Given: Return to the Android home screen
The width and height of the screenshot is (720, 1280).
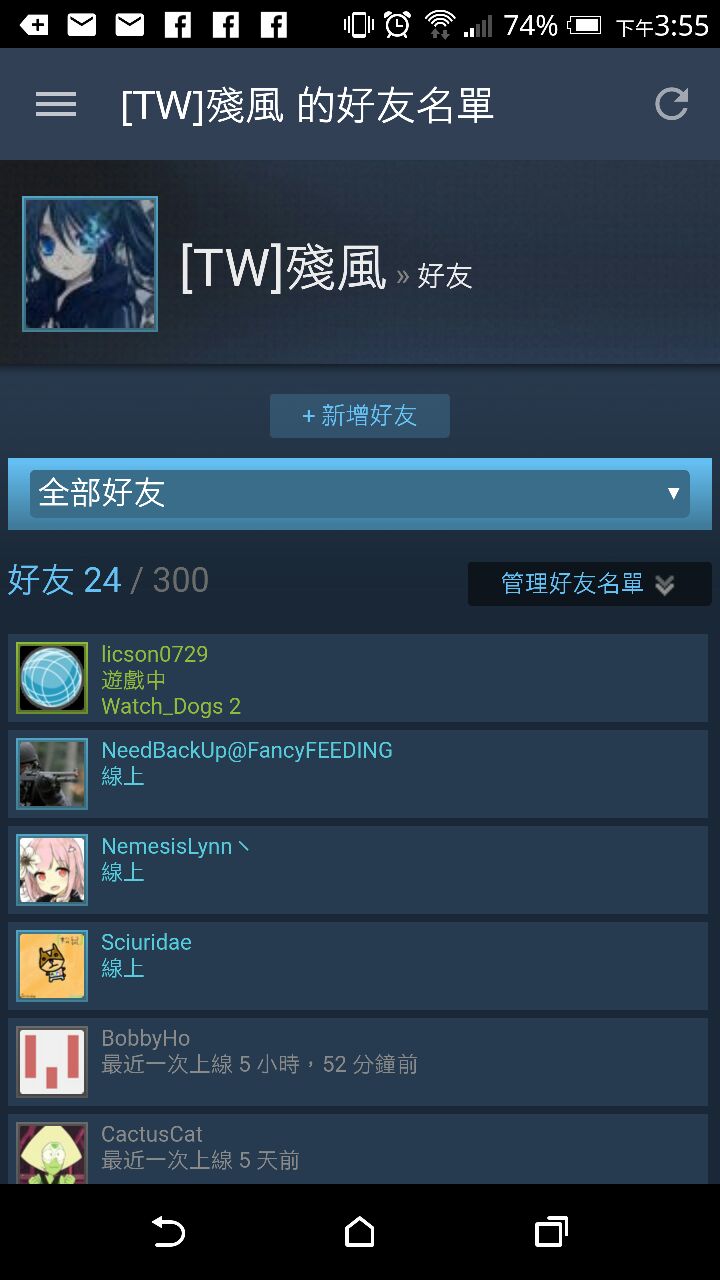Looking at the screenshot, I should point(360,1232).
